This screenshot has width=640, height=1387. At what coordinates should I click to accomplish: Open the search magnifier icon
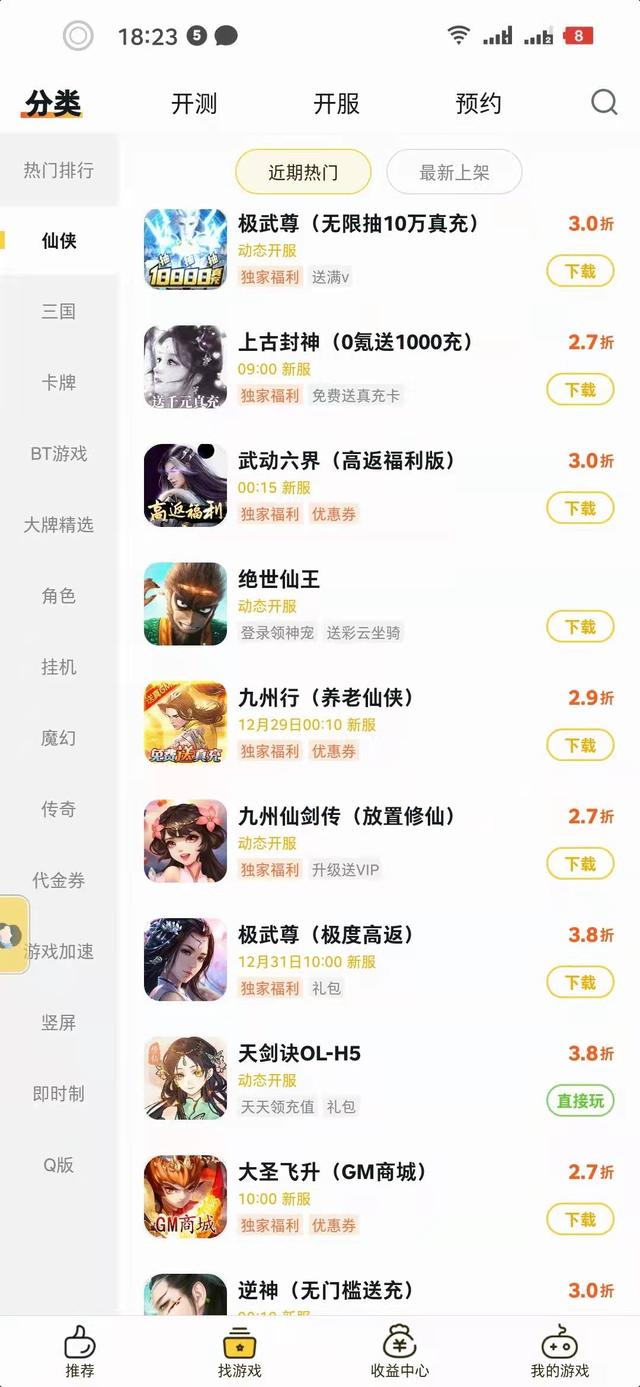click(x=604, y=103)
